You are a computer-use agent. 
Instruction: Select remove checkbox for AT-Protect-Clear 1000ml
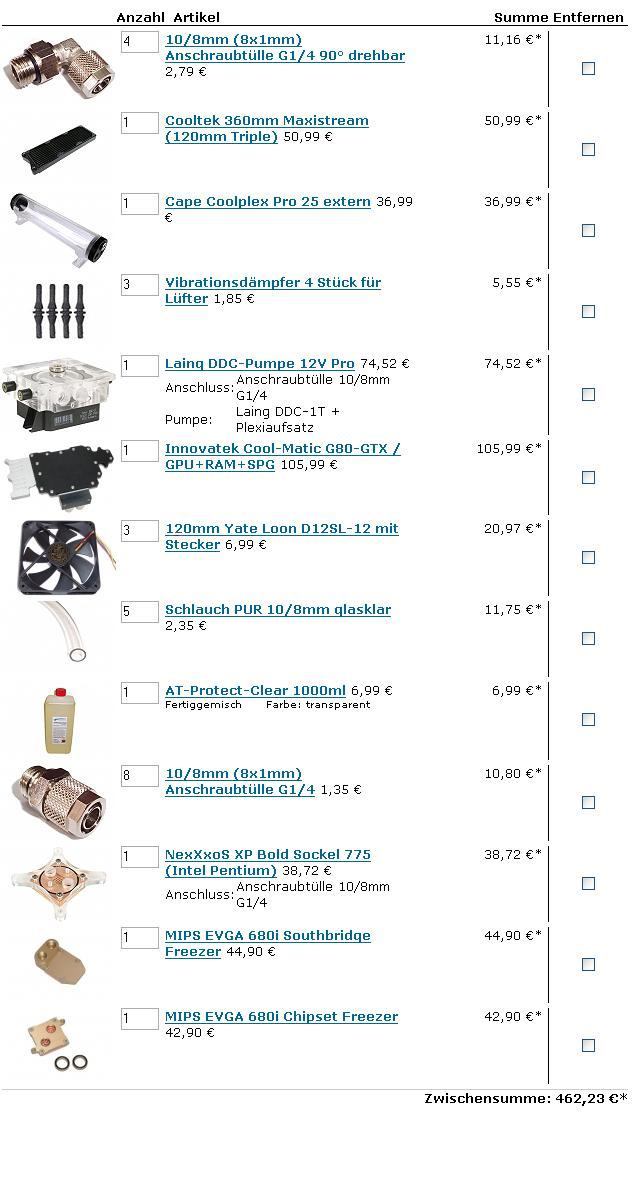coord(588,720)
